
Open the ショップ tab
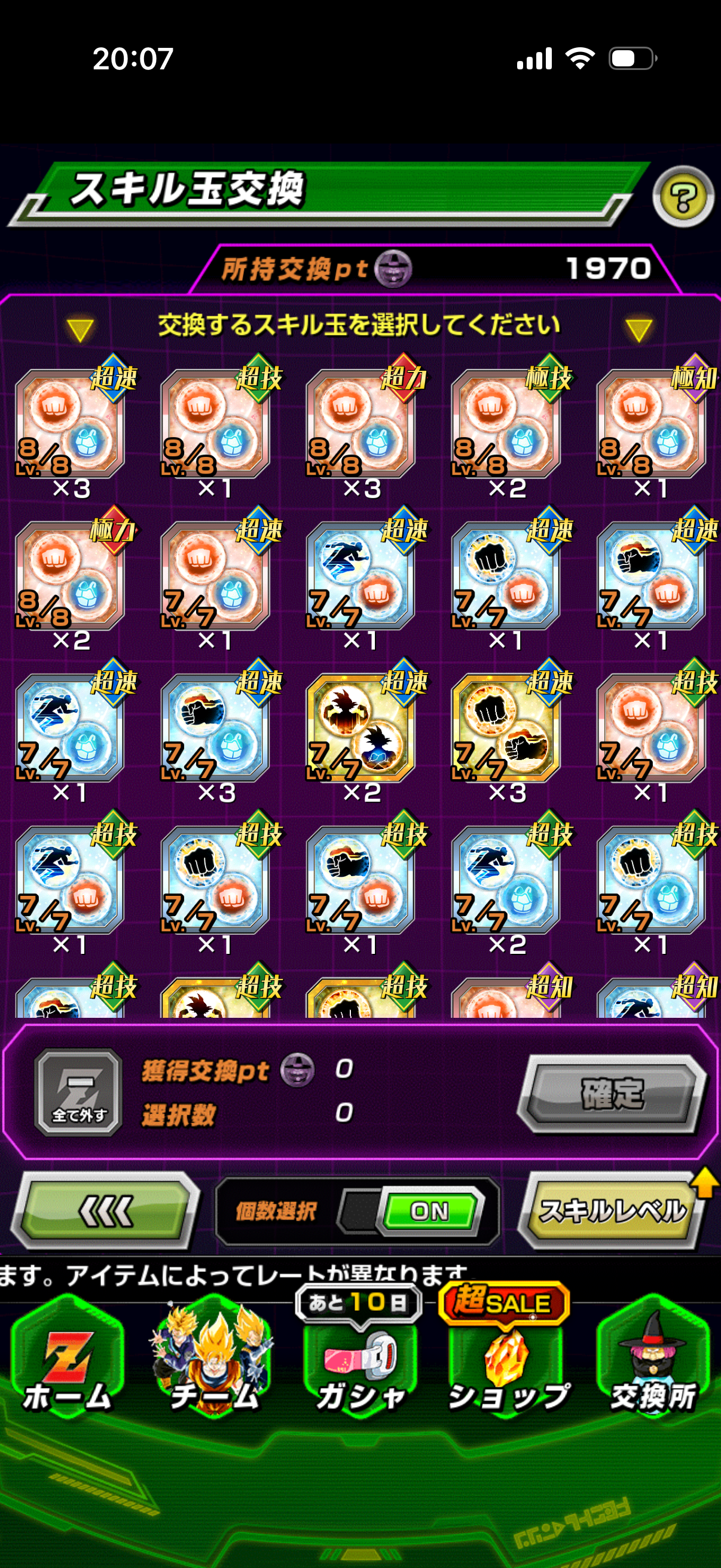pos(506,1363)
